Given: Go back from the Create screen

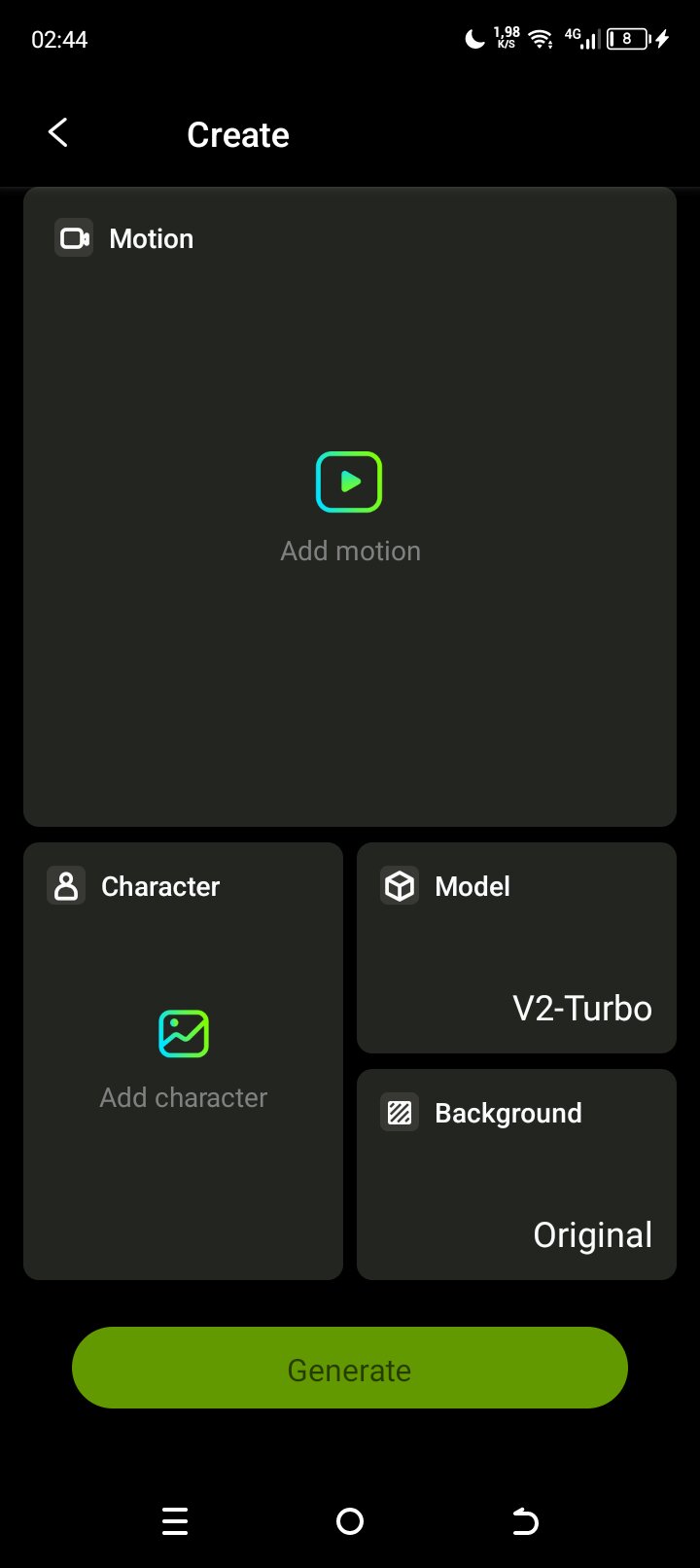Looking at the screenshot, I should tap(58, 133).
